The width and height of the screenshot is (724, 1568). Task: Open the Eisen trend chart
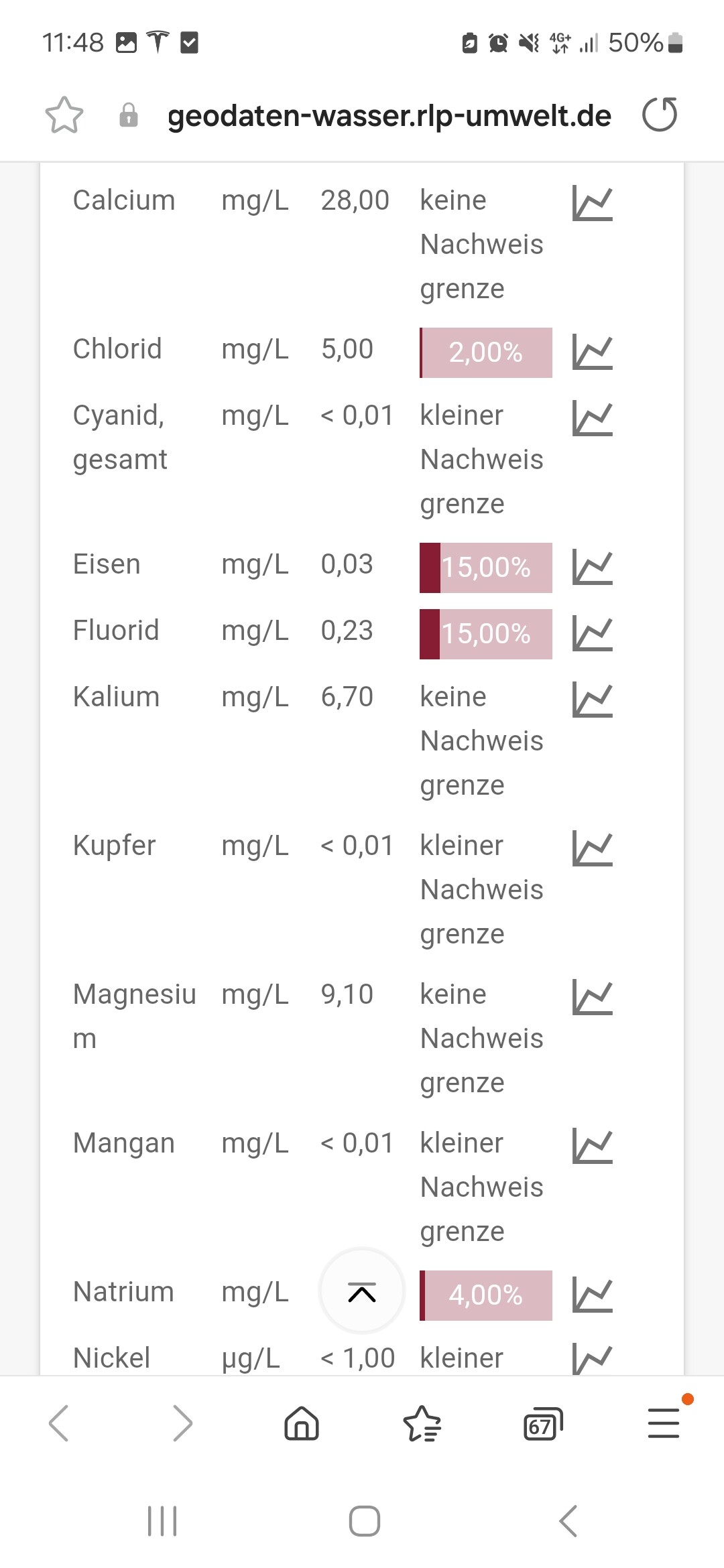[x=593, y=567]
